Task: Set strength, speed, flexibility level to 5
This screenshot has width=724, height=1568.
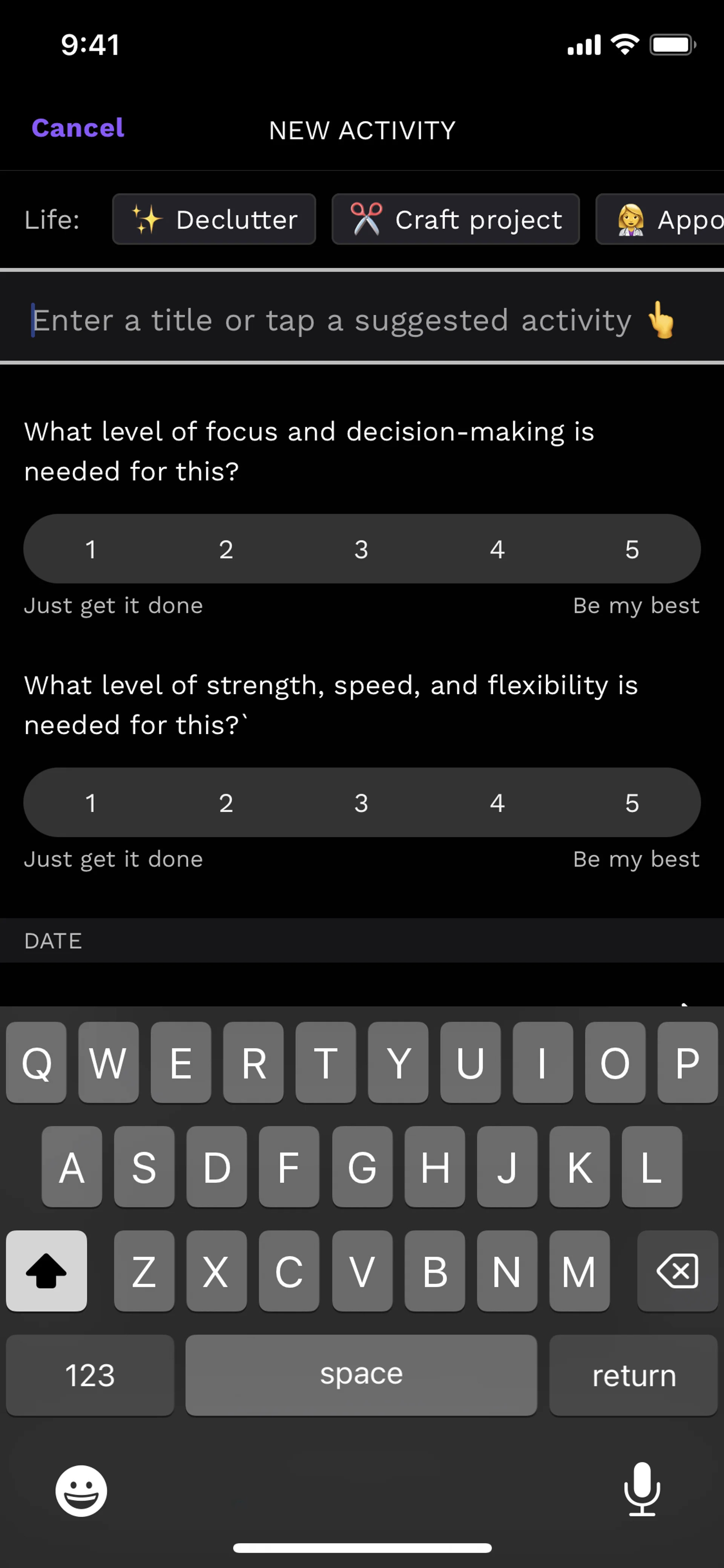Action: click(632, 803)
